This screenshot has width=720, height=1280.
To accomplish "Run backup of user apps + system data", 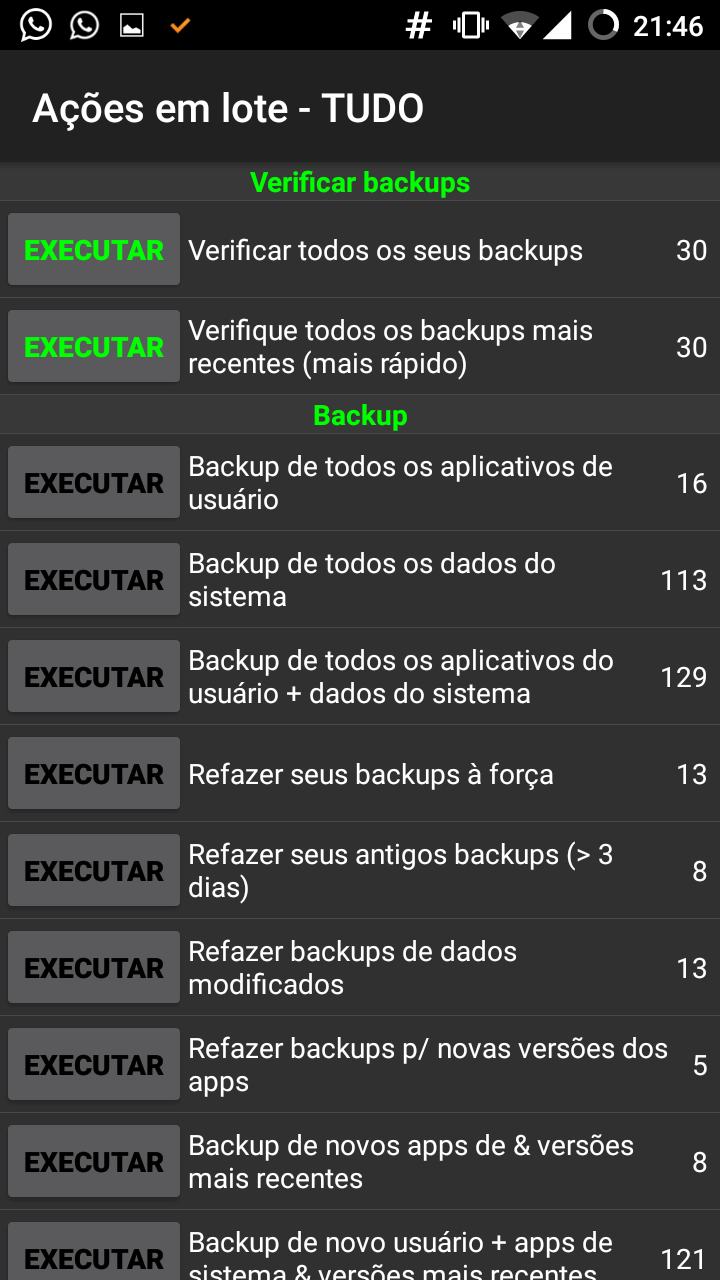I will (x=94, y=677).
